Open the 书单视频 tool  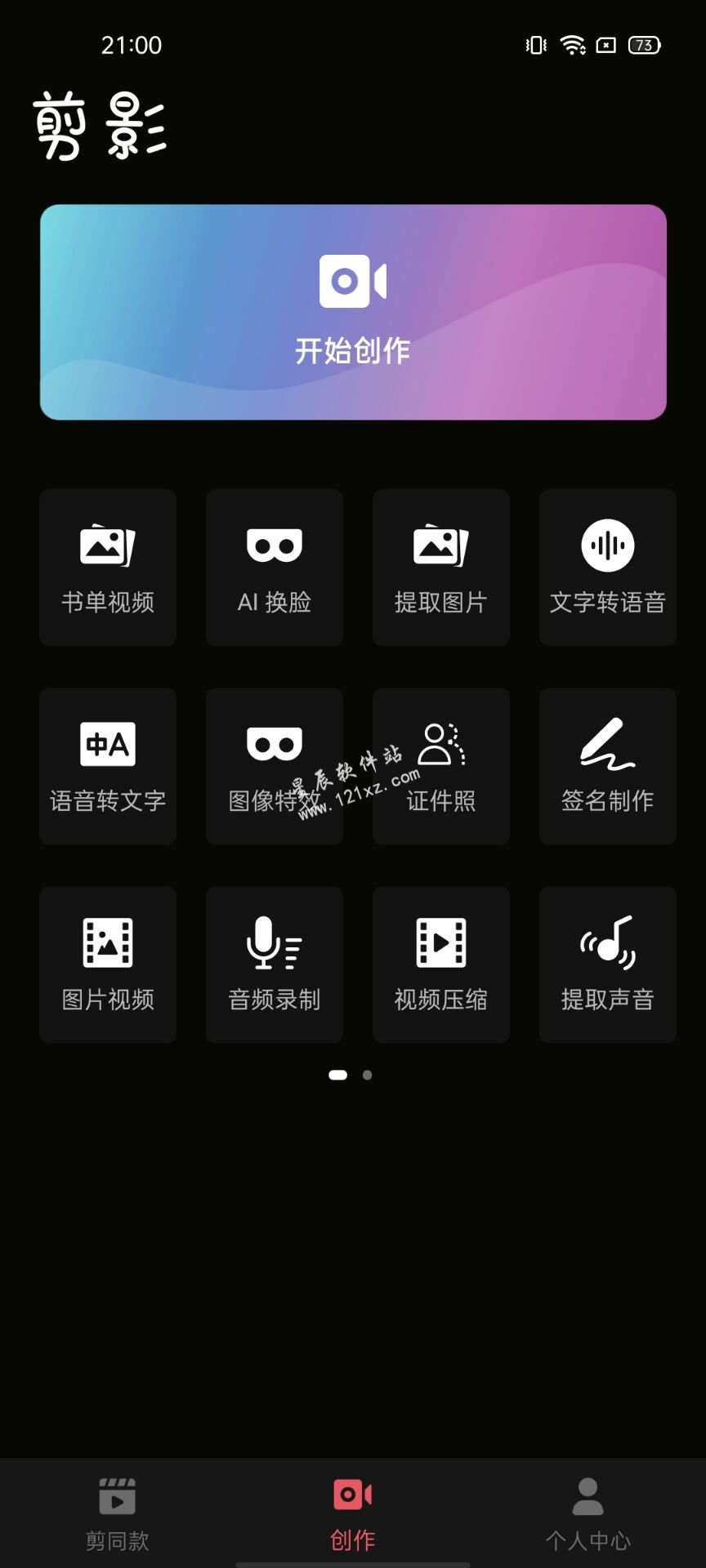pyautogui.click(x=108, y=568)
